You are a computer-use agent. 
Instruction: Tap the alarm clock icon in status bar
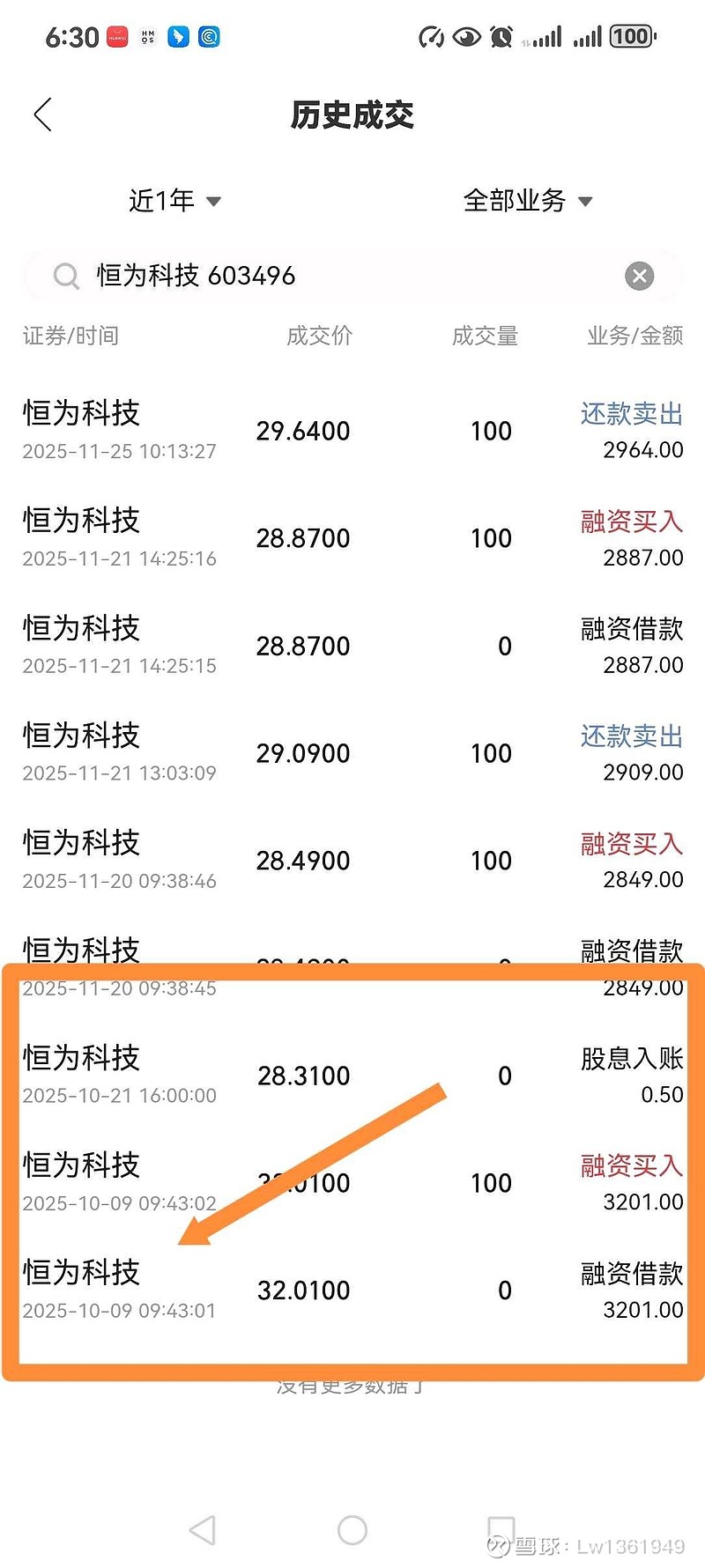[501, 37]
